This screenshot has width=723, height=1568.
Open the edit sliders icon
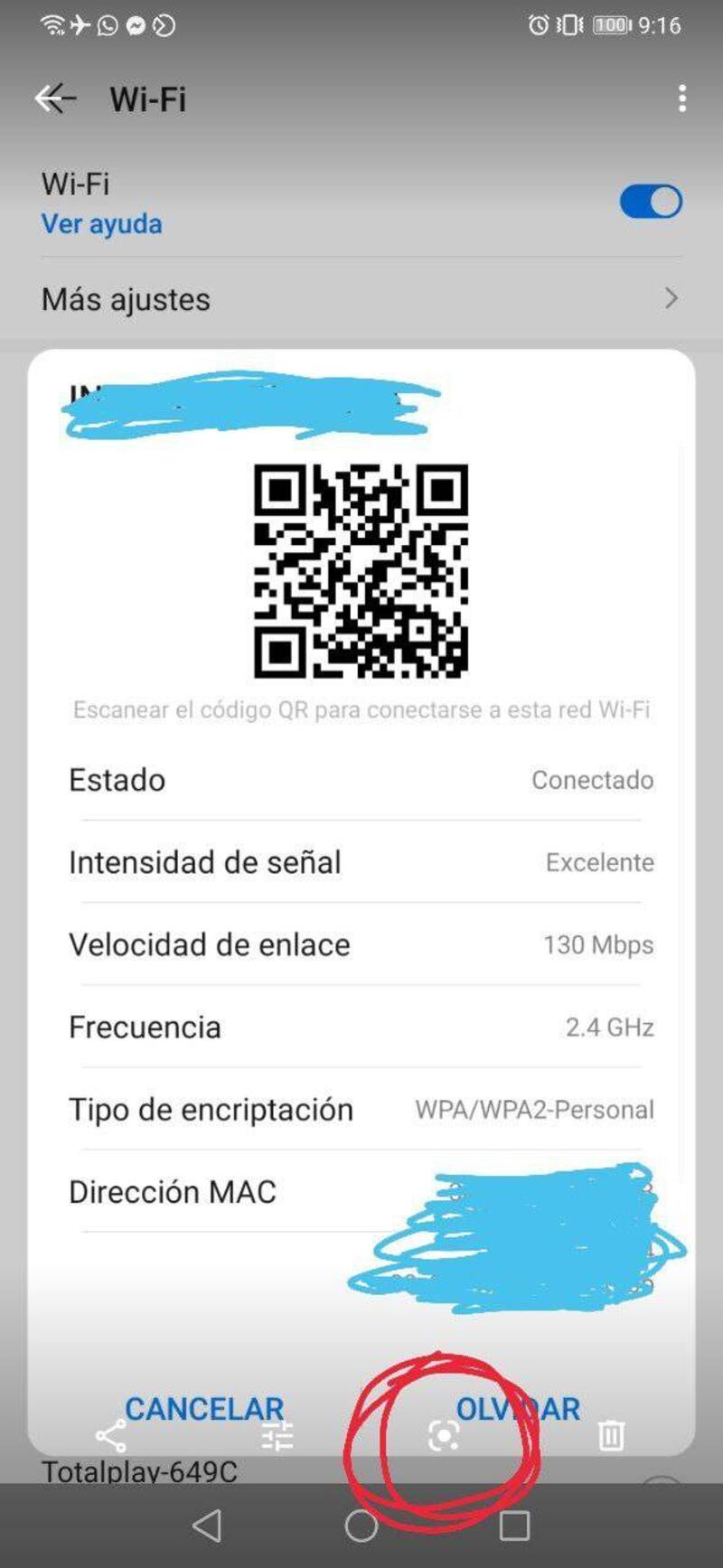tap(277, 1435)
